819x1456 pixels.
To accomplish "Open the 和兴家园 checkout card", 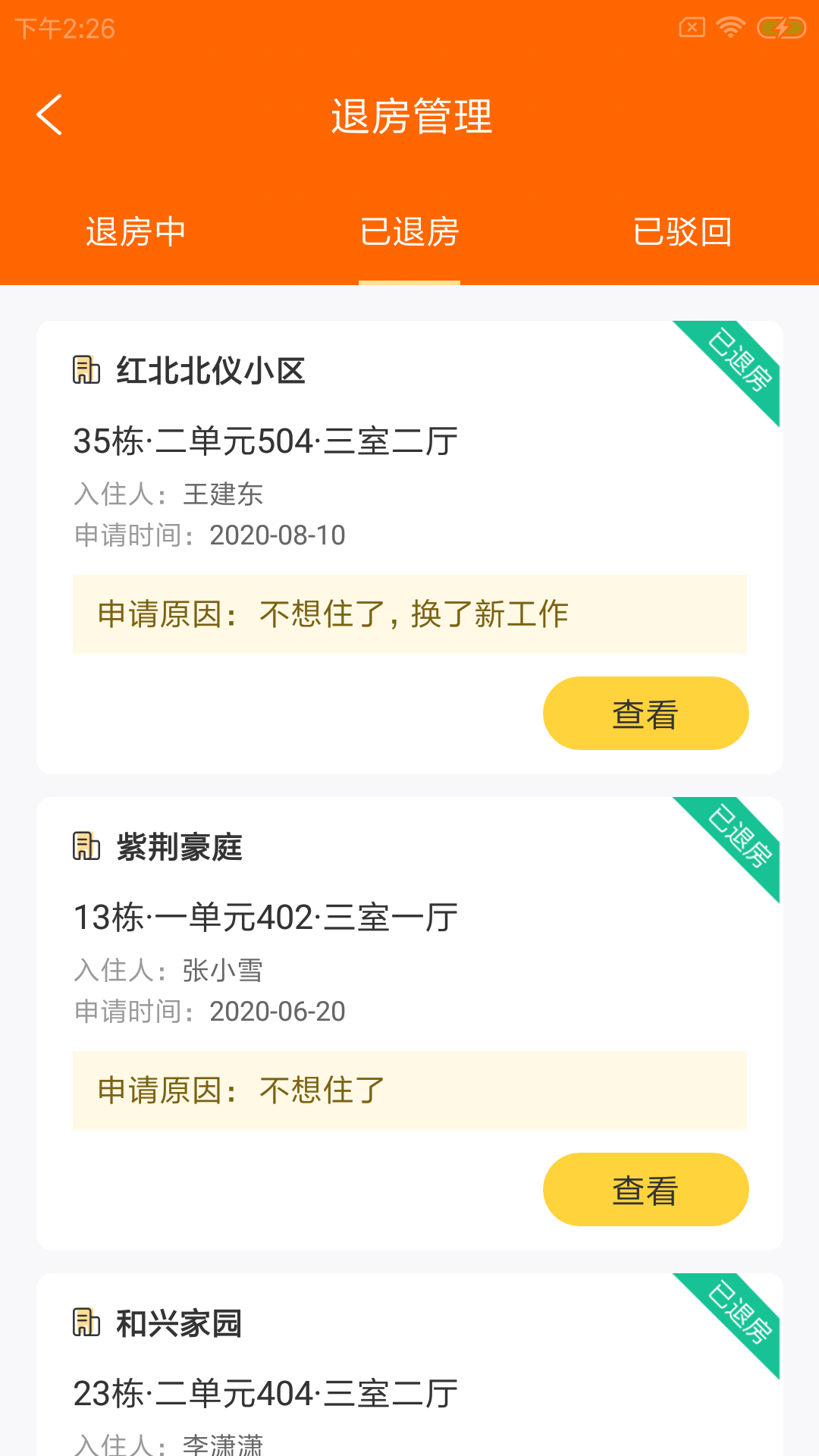I will tap(409, 1365).
